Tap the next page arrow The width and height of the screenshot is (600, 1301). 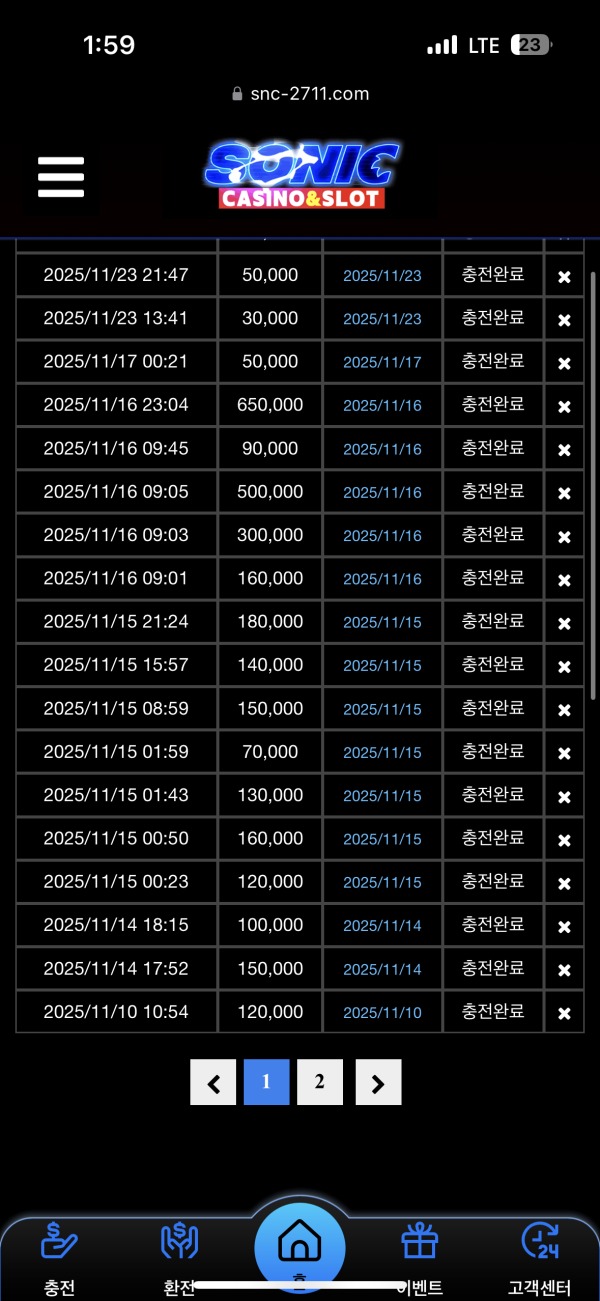click(378, 1082)
